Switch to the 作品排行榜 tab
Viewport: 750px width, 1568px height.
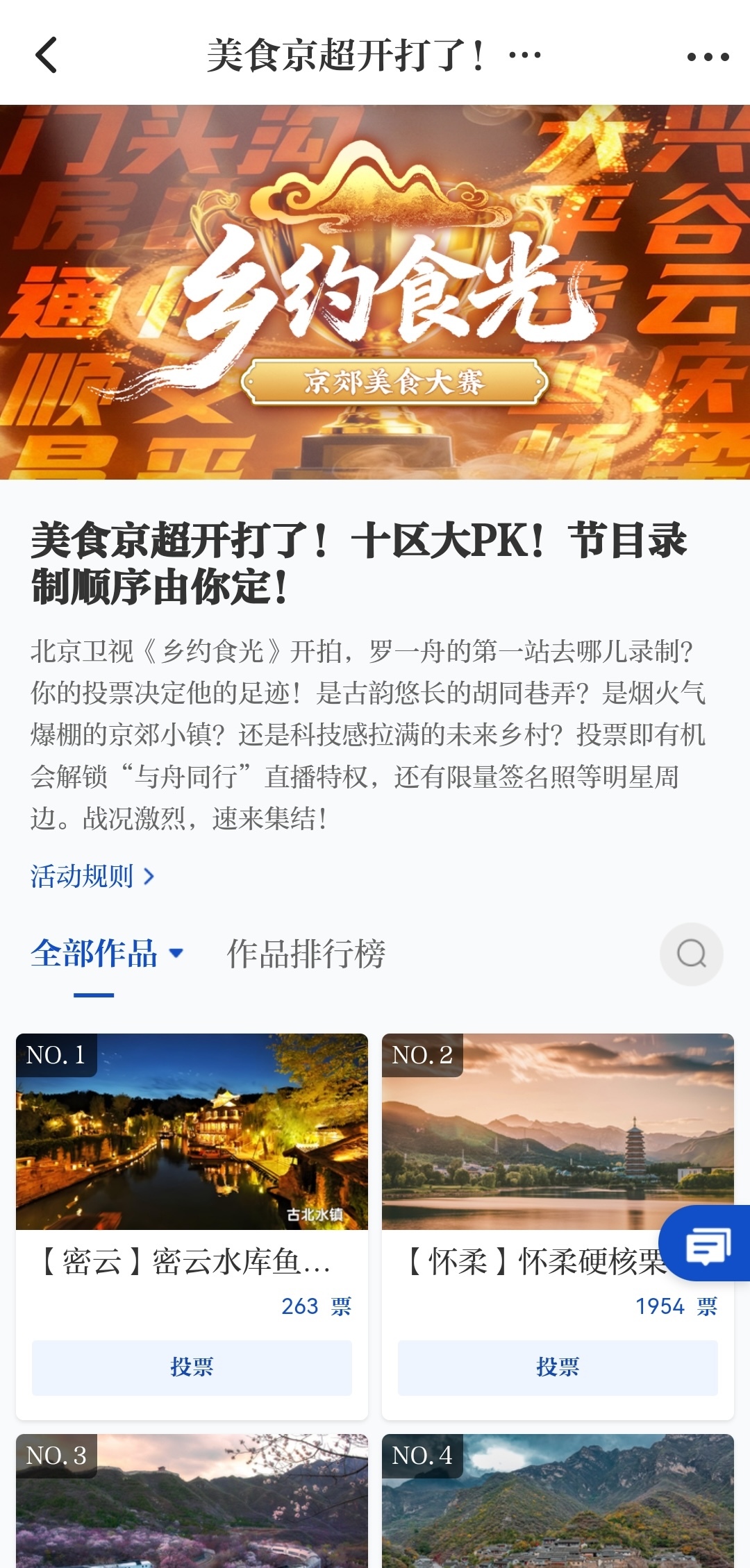click(x=306, y=954)
